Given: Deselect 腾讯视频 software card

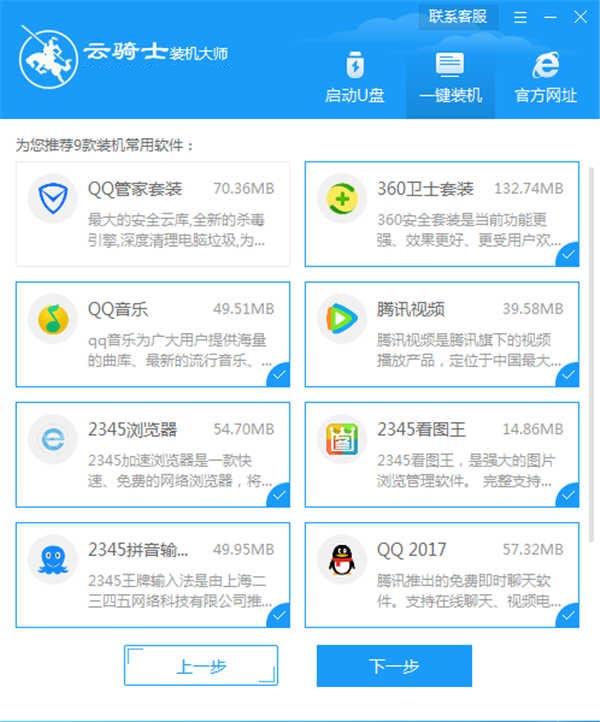Looking at the screenshot, I should pos(441,334).
